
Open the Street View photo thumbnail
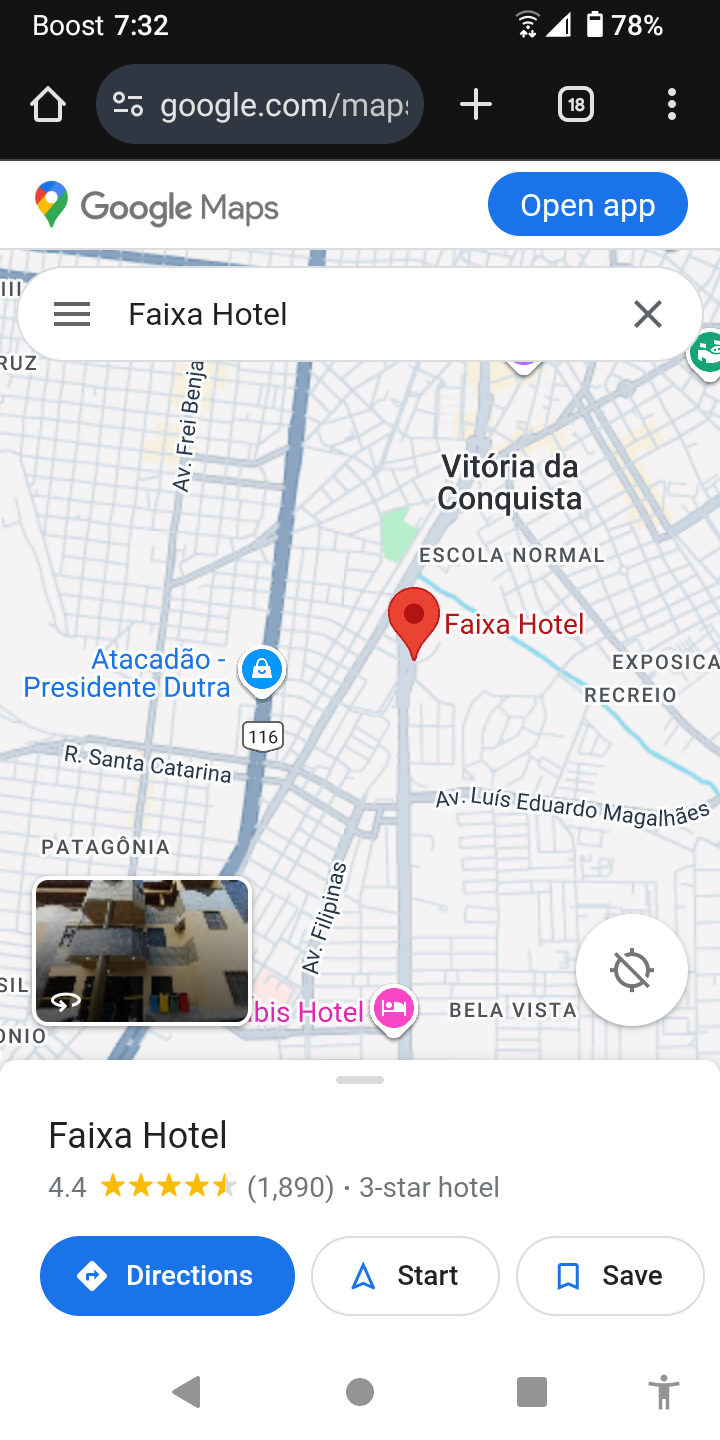(142, 951)
